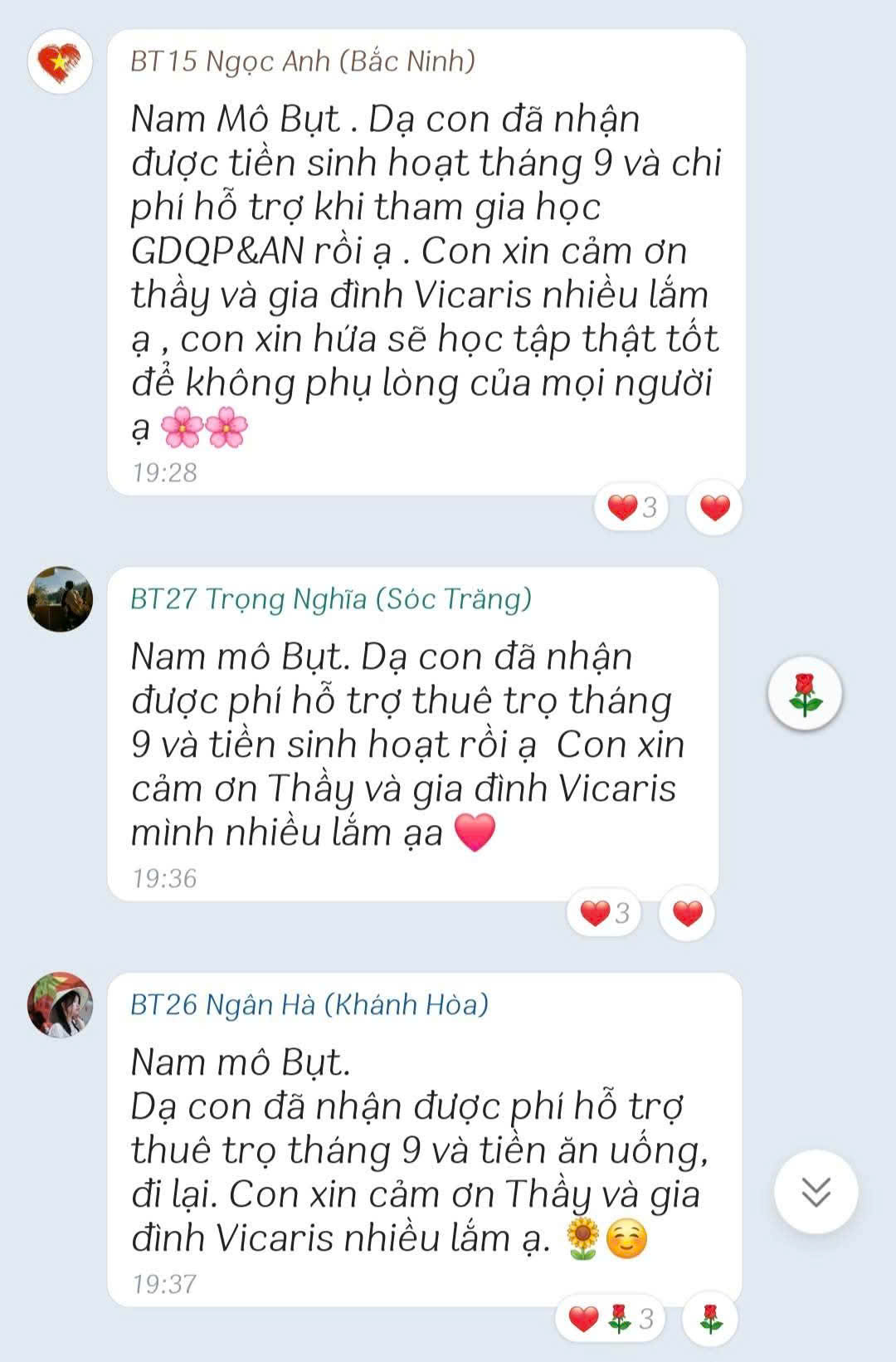
Task: React with rose to Ngân Hà's message
Action: pos(710,1318)
